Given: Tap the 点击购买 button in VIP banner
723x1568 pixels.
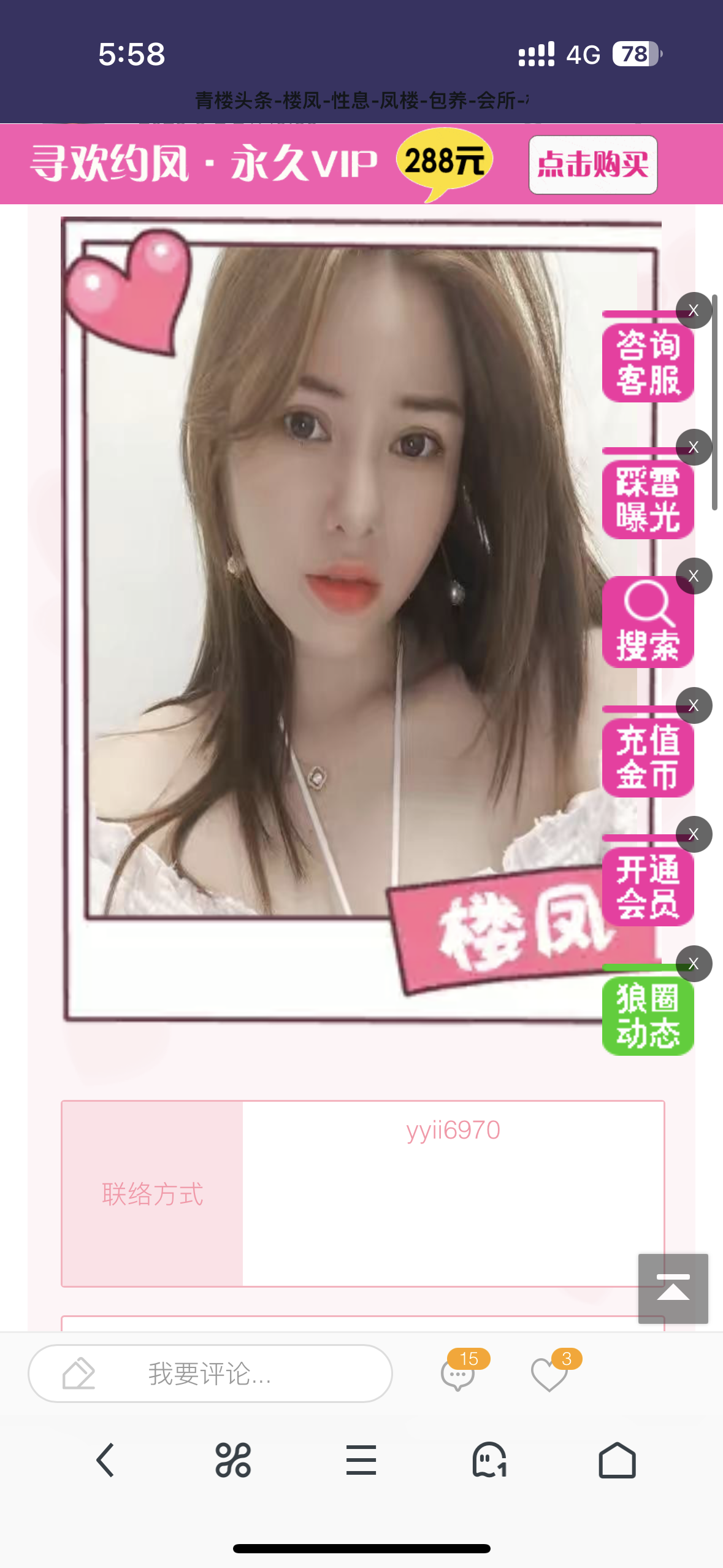Looking at the screenshot, I should pyautogui.click(x=593, y=164).
